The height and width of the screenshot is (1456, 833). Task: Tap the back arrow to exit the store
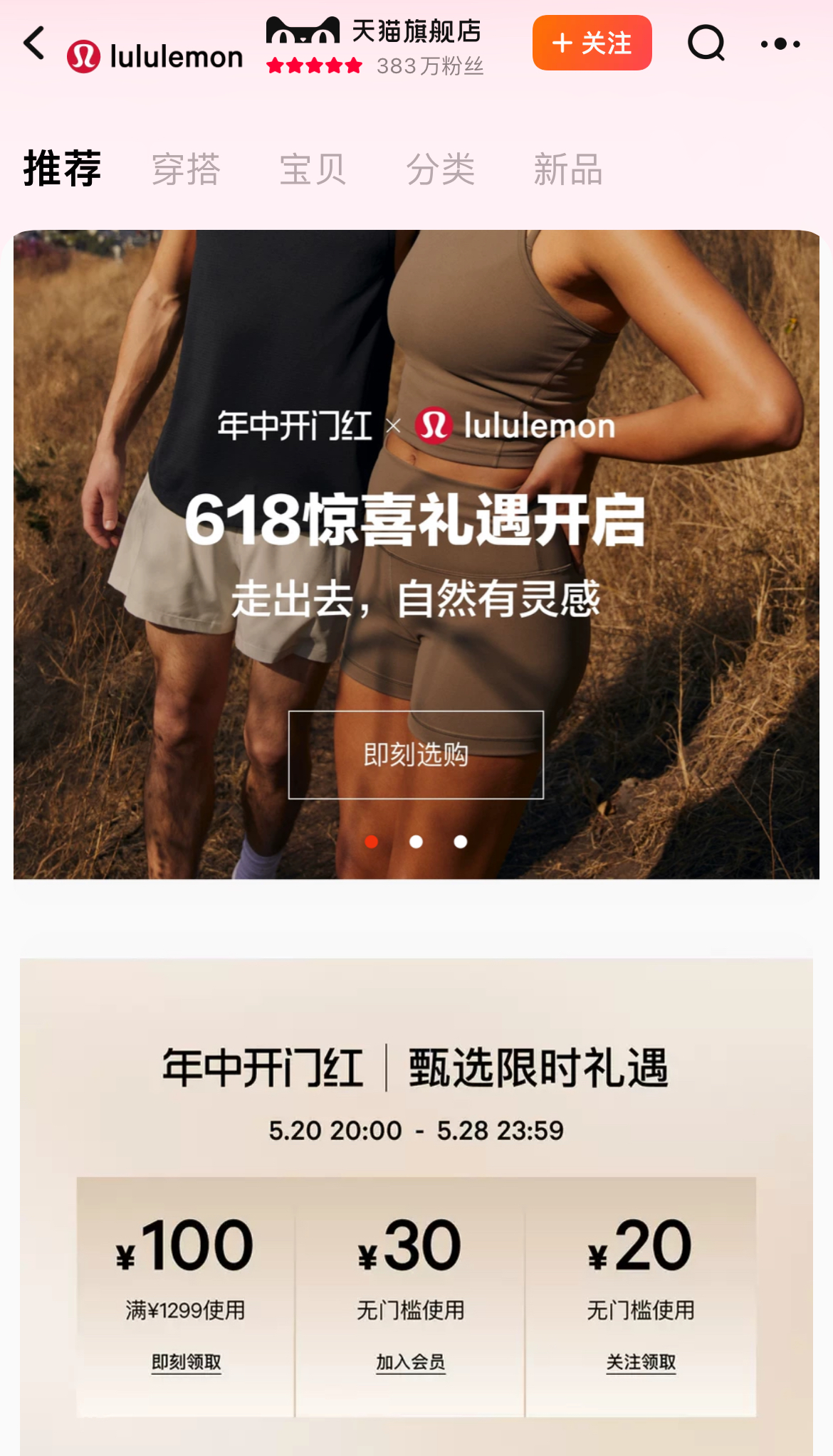point(33,43)
